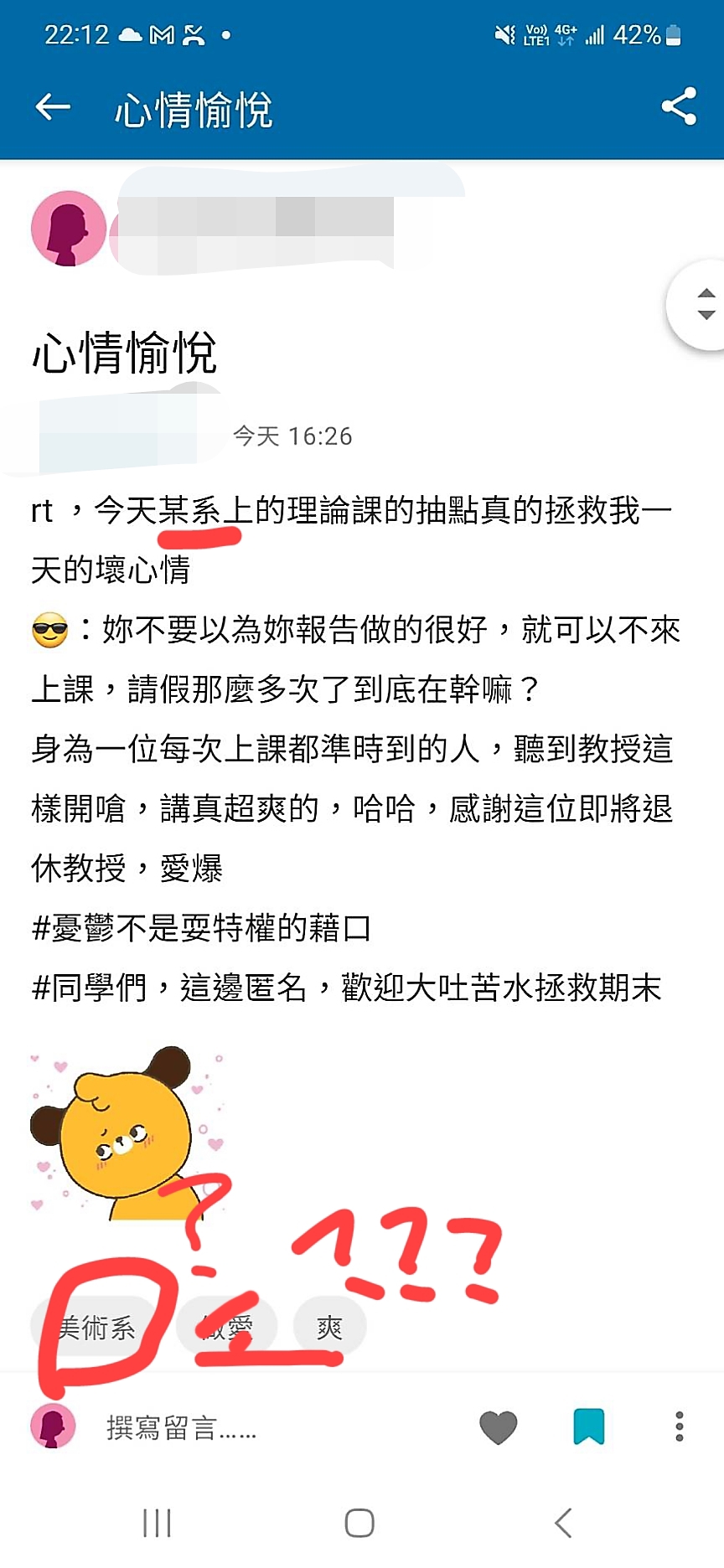
Task: Open recent apps from navigation bar
Action: click(x=157, y=1523)
